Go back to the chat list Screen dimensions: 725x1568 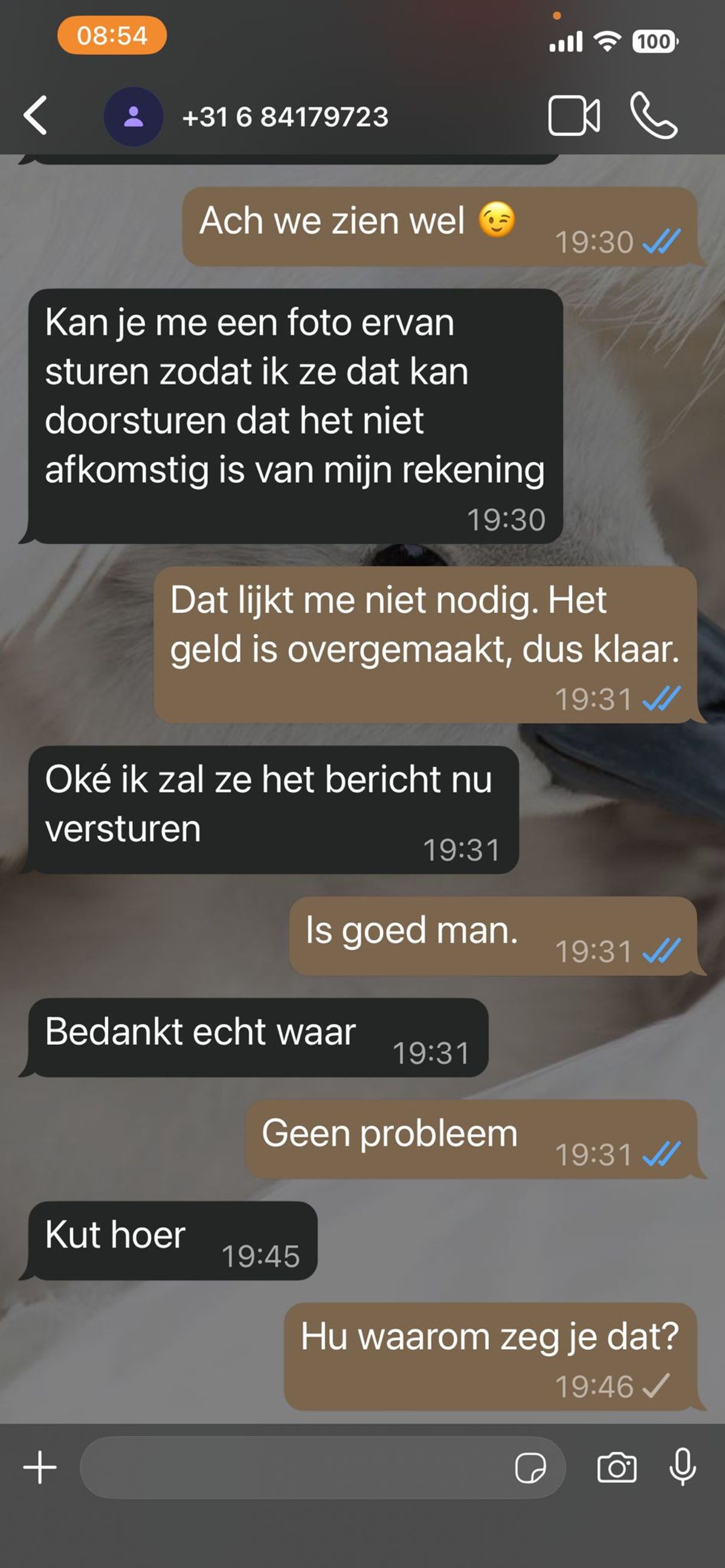[35, 115]
